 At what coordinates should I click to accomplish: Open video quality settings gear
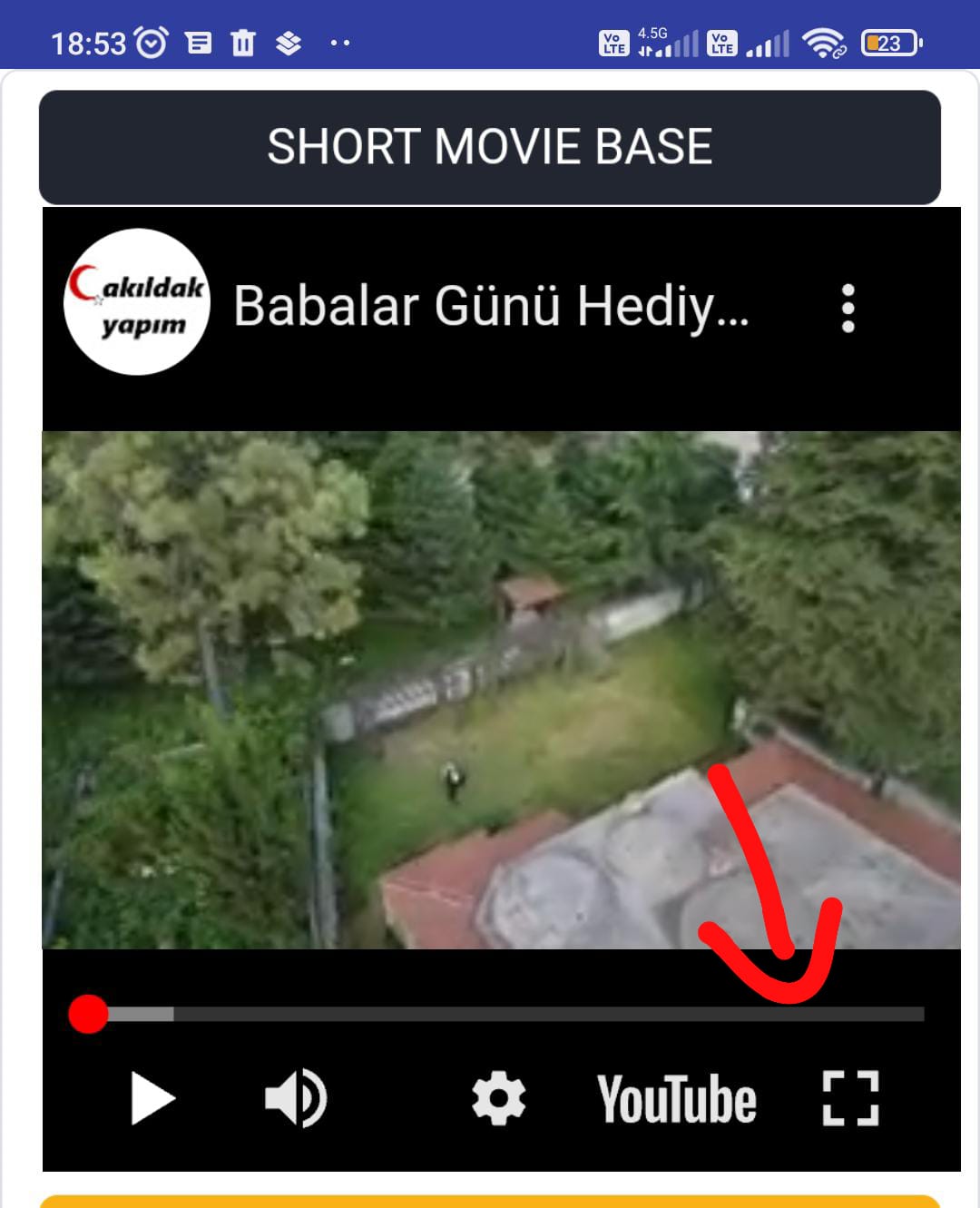[x=498, y=1098]
